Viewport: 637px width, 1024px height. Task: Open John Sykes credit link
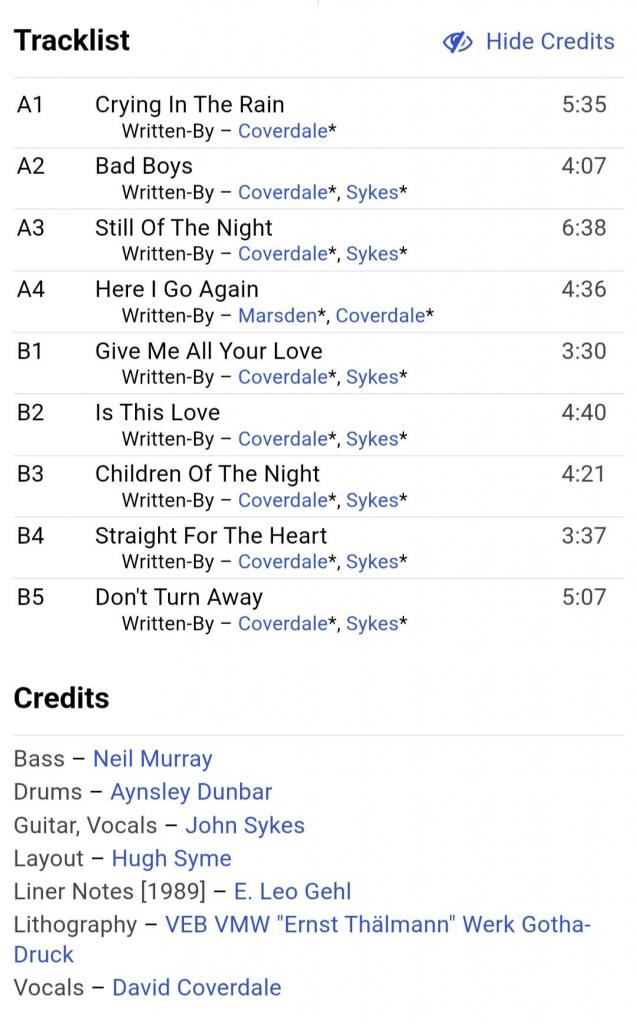point(245,826)
